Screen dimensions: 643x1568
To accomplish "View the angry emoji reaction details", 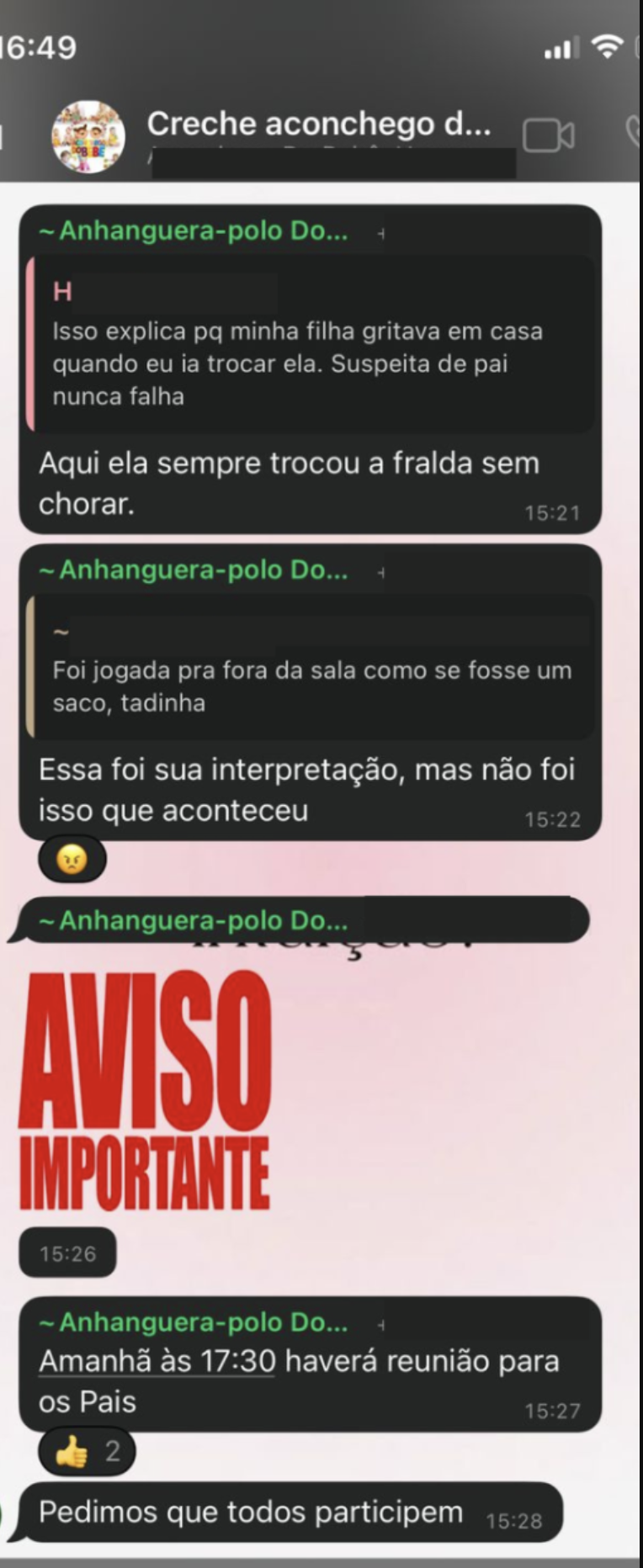I will tap(72, 859).
